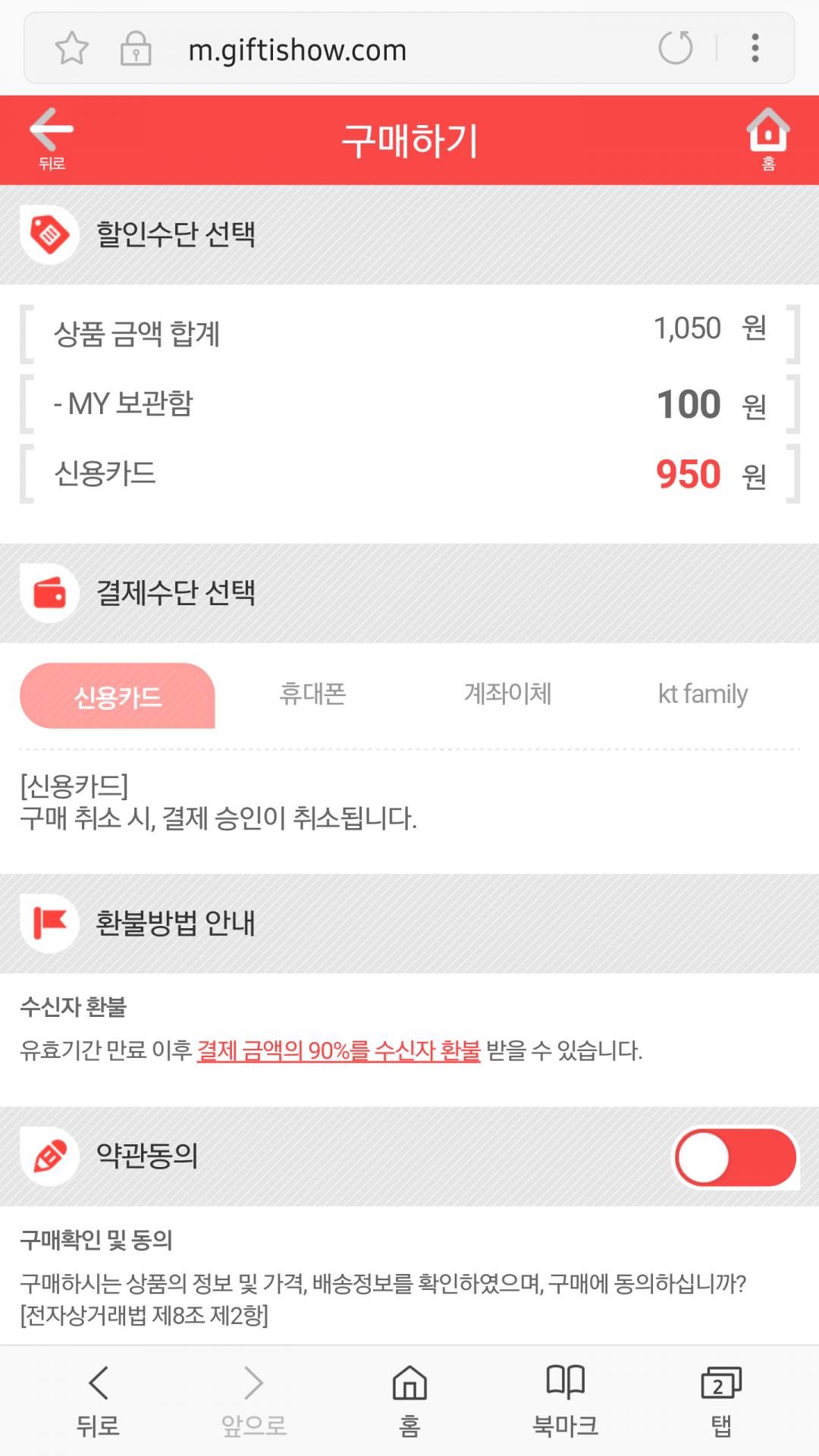Image resolution: width=819 pixels, height=1456 pixels.
Task: Open 북마크 in the bottom bar
Action: 566,1401
